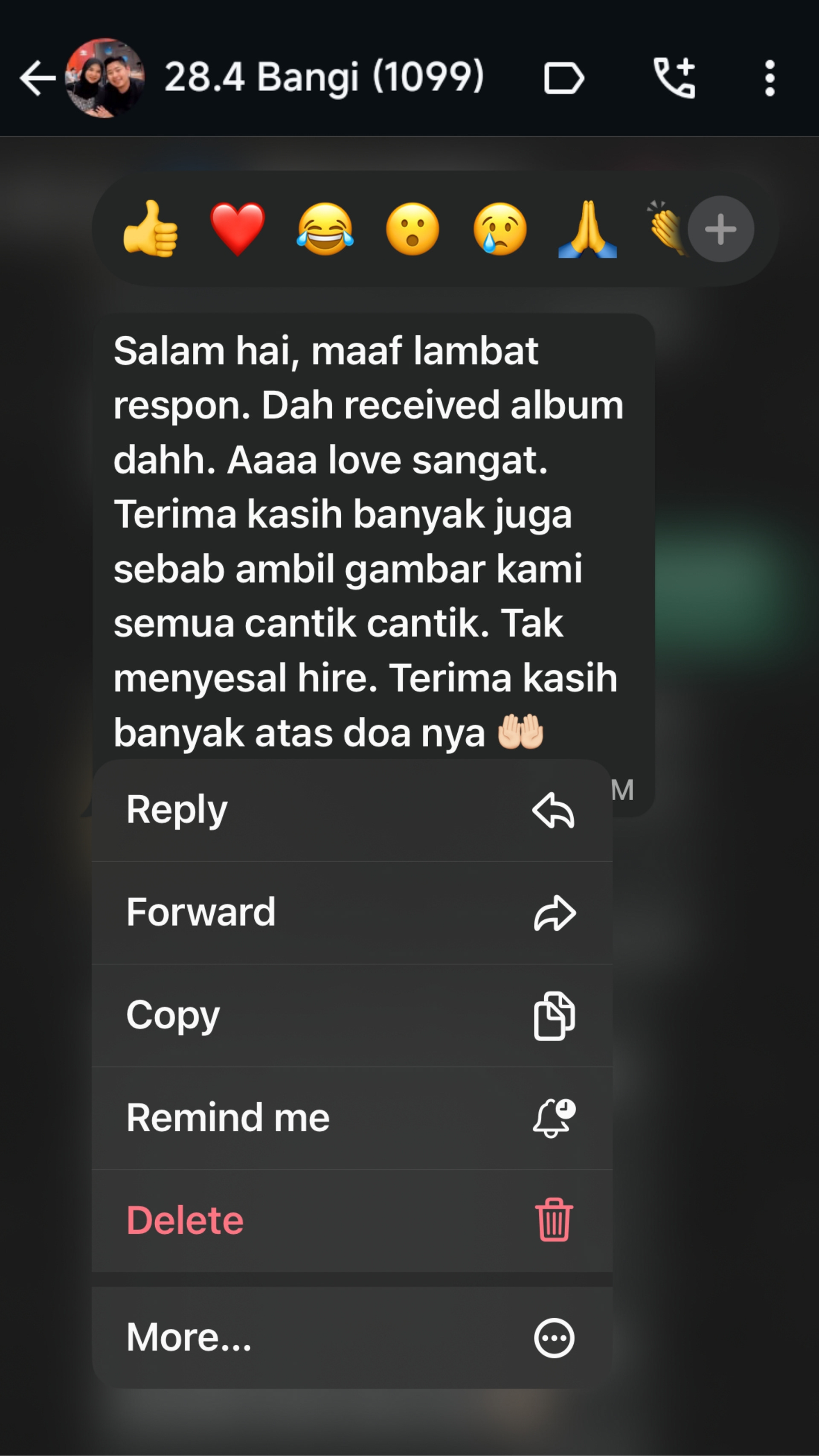This screenshot has width=819, height=1456.
Task: React with the red heart emoji
Action: point(238,229)
